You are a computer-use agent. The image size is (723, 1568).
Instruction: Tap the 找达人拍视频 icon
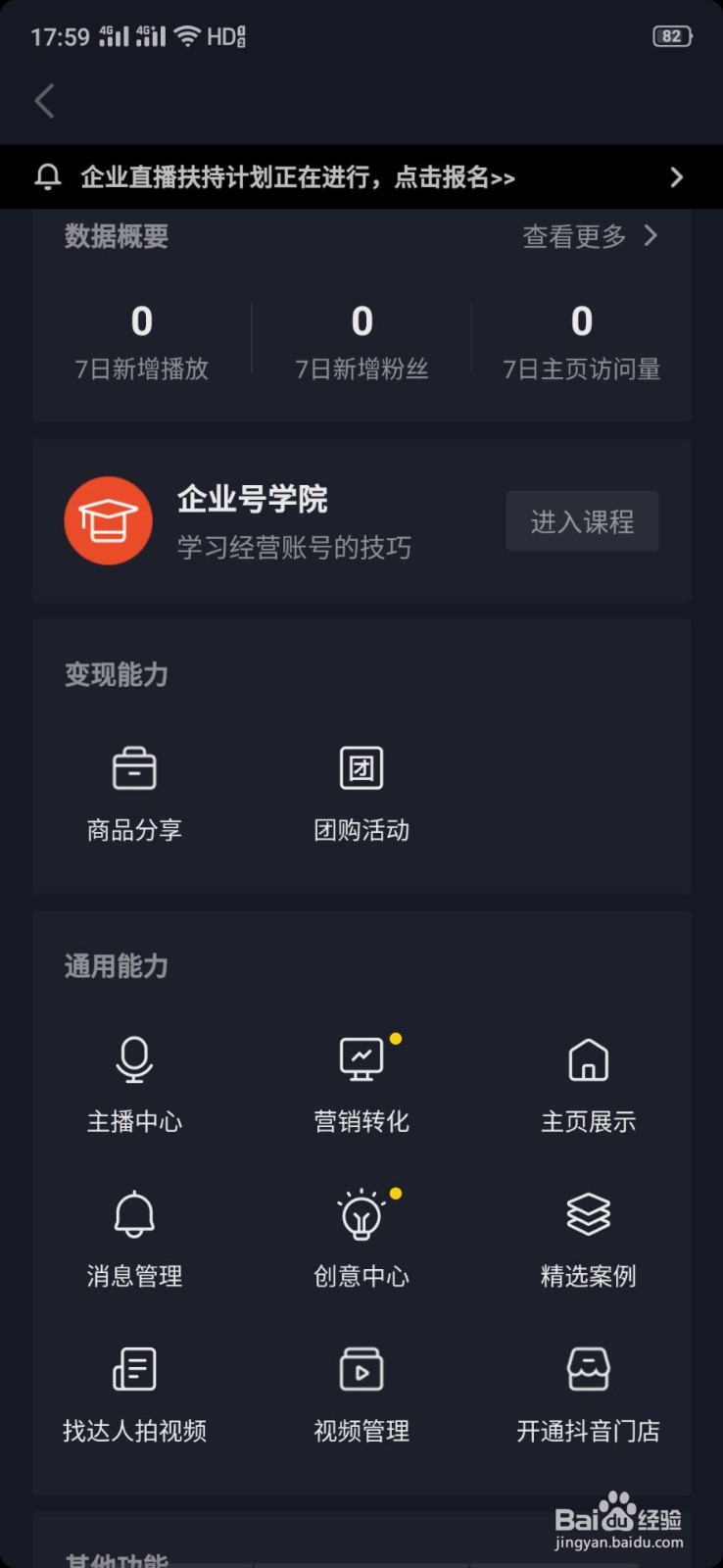[135, 1368]
